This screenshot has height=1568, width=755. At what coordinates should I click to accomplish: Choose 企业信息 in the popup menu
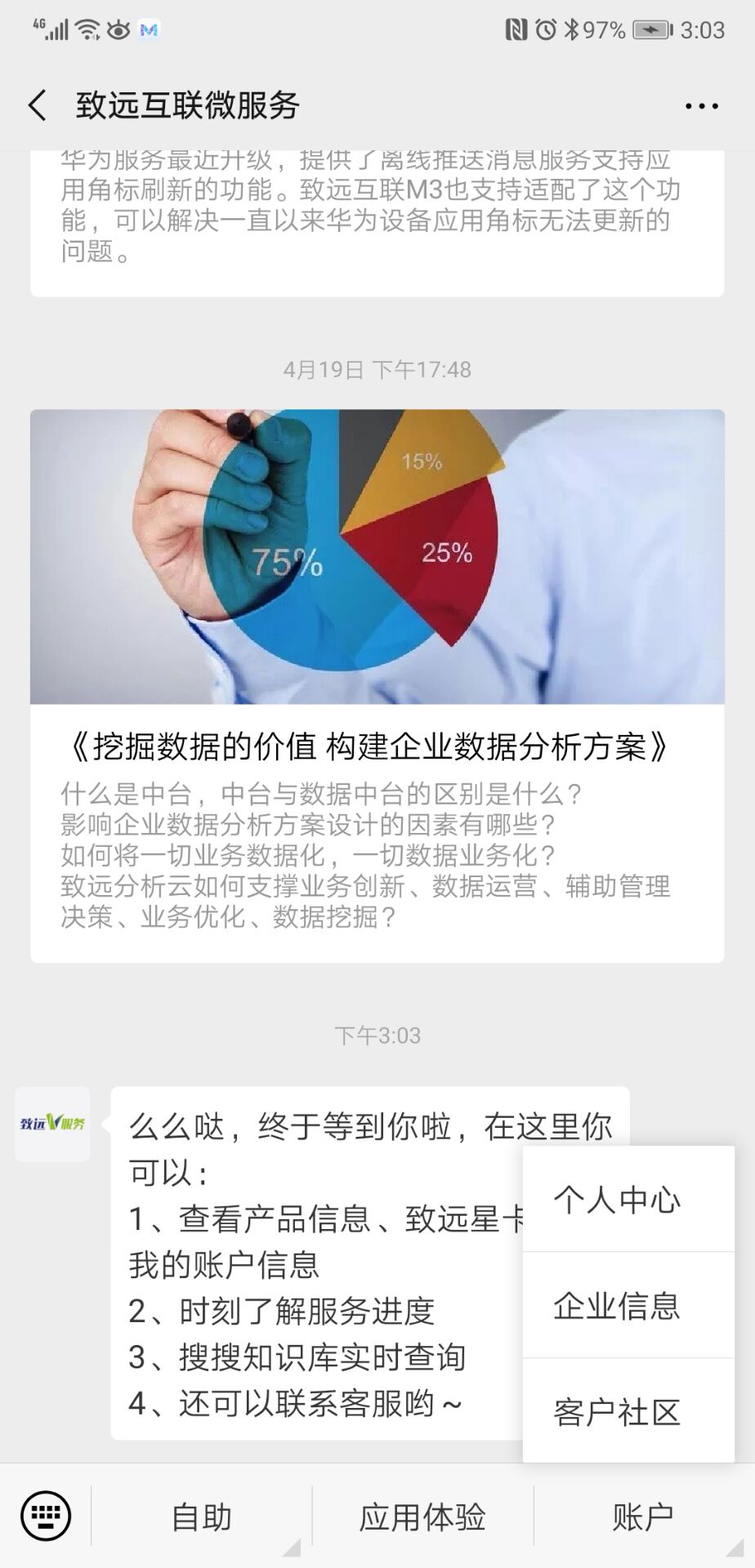click(x=617, y=1306)
